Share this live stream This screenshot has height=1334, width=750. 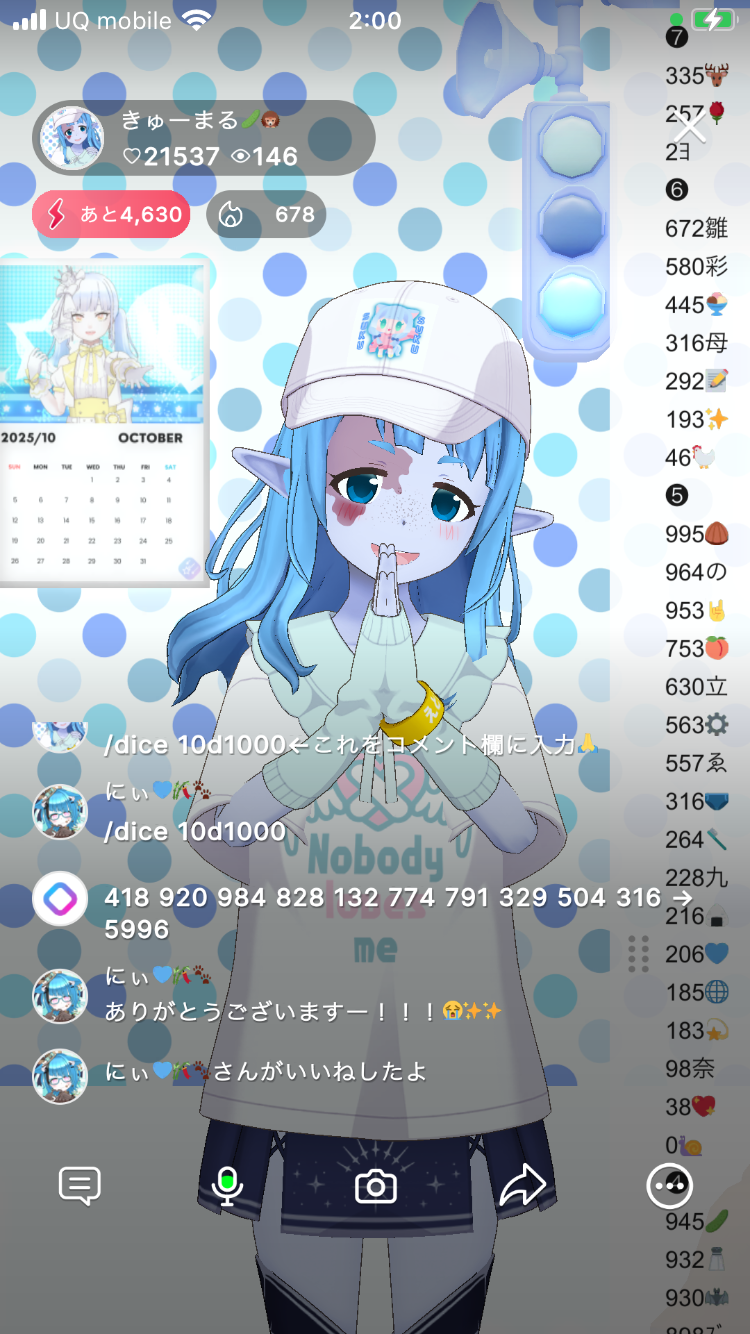(x=522, y=1186)
